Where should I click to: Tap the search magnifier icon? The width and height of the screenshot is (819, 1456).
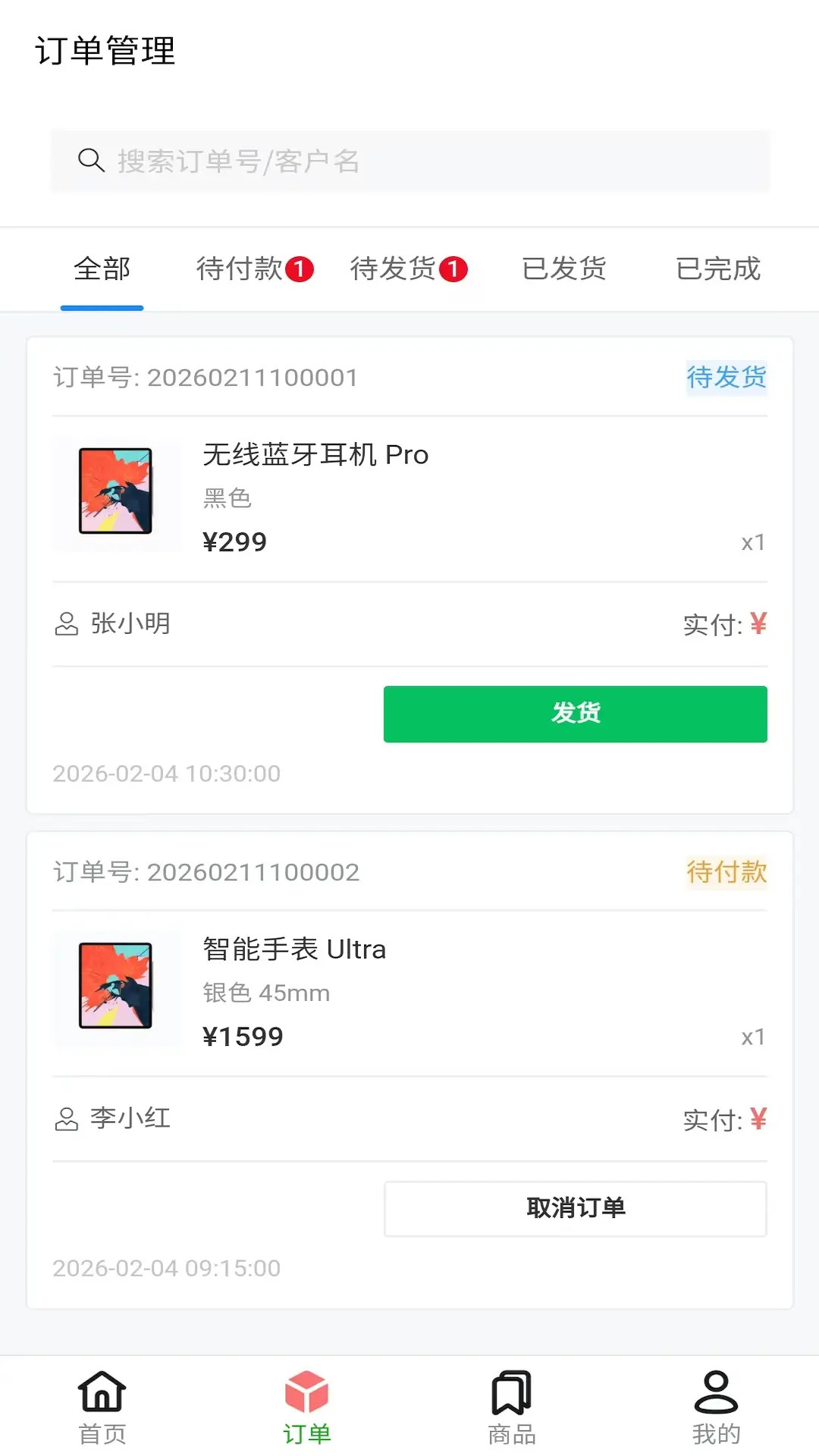[91, 160]
